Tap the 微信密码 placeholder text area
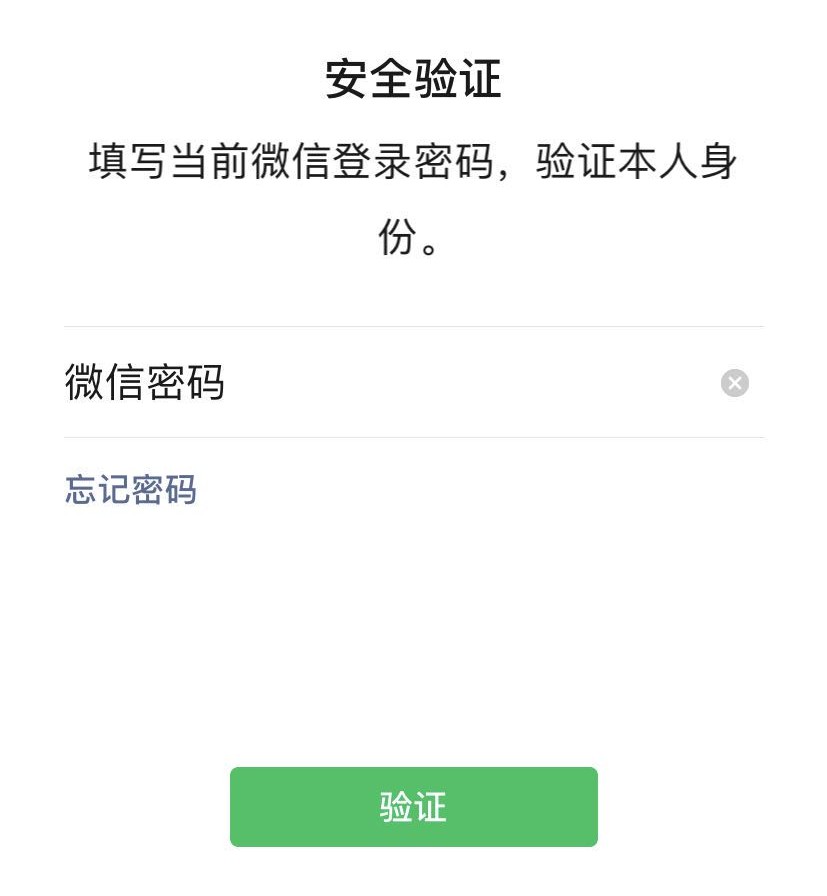Image resolution: width=827 pixels, height=896 pixels. pyautogui.click(x=145, y=383)
